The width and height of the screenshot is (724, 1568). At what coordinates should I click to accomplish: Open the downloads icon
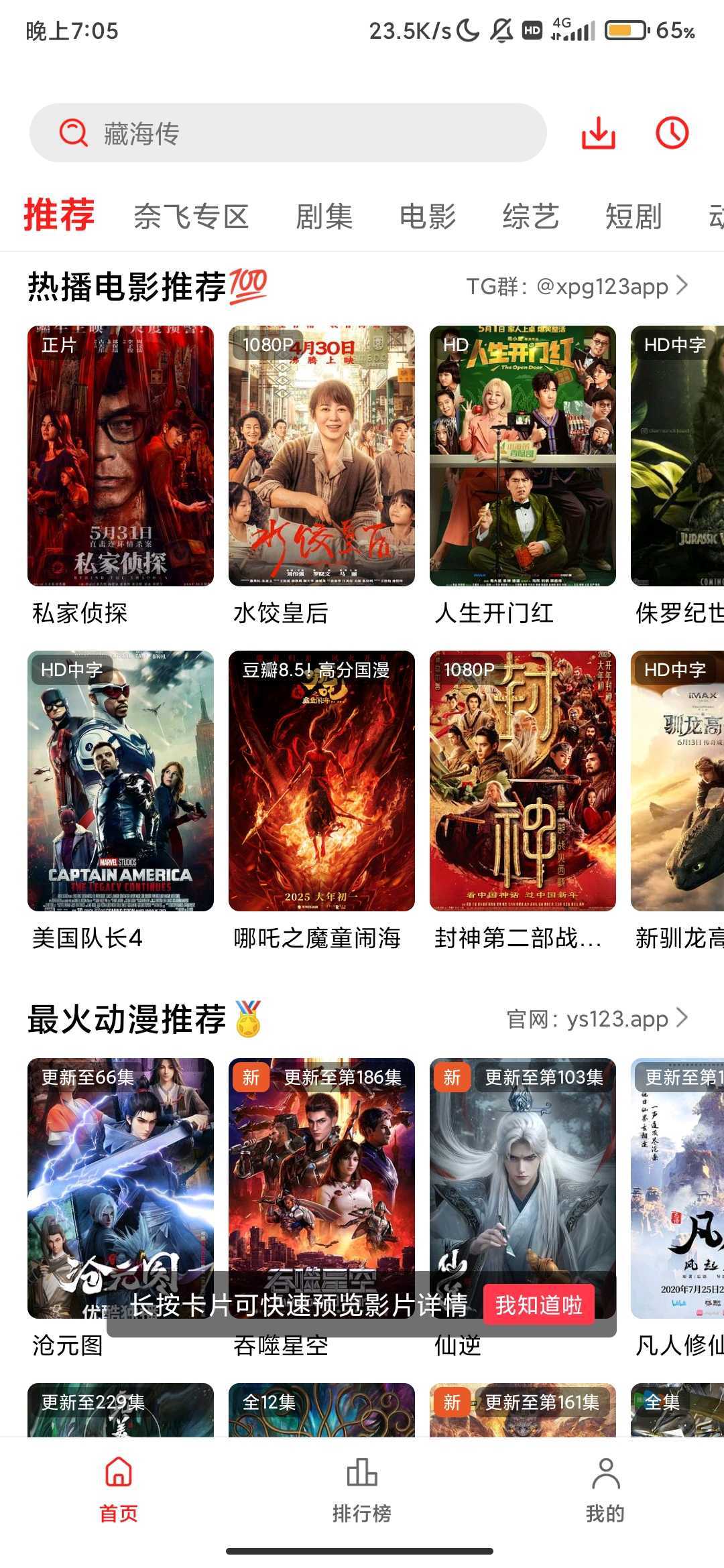(598, 133)
